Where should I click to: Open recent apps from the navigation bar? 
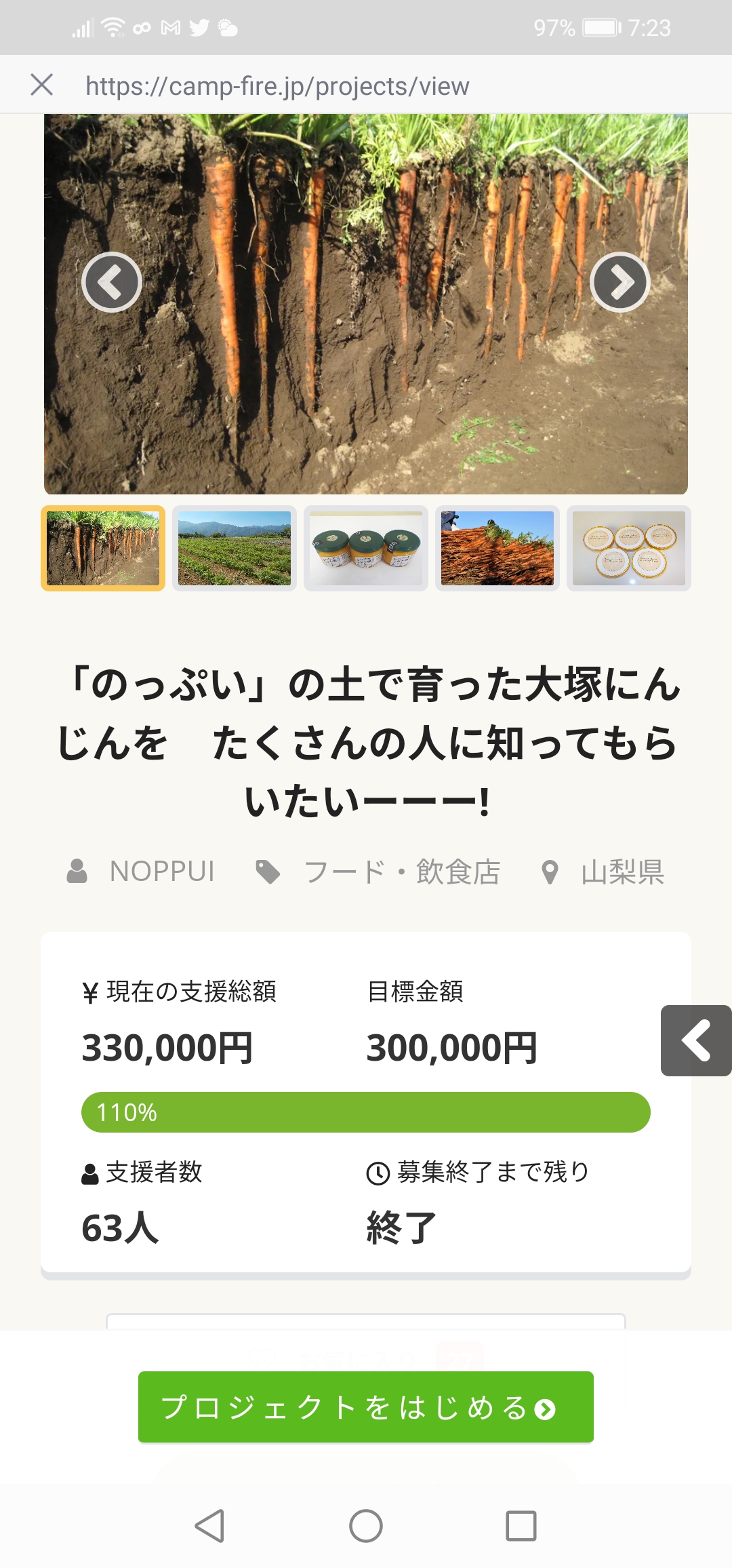(521, 1526)
